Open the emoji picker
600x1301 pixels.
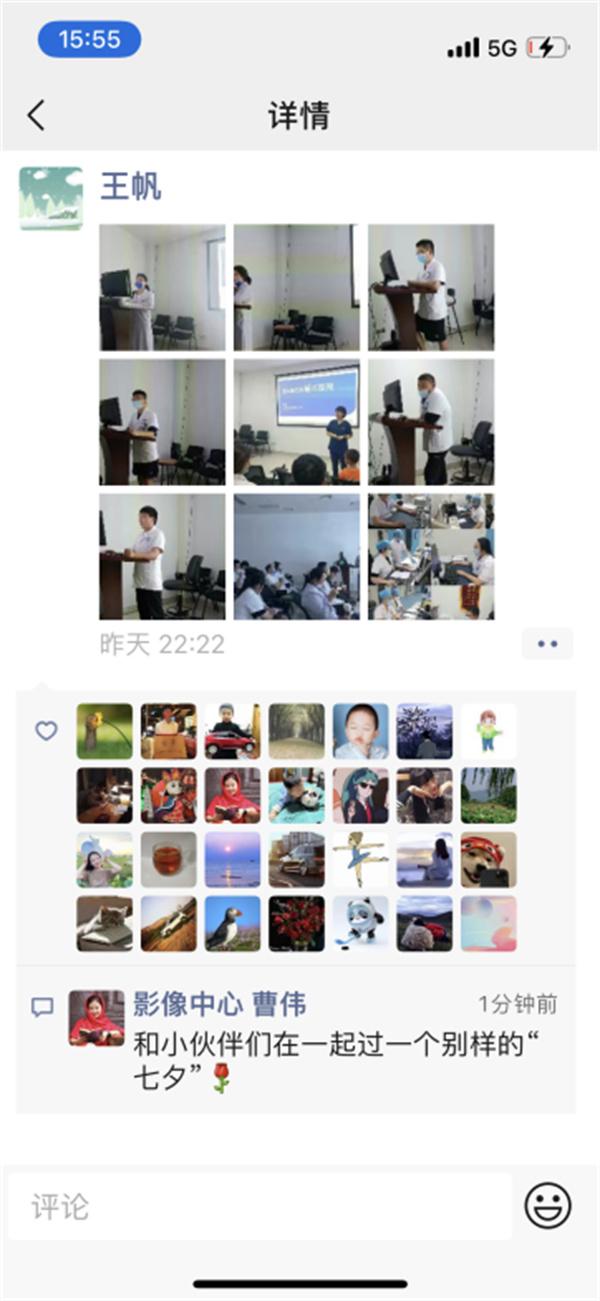(x=548, y=1206)
